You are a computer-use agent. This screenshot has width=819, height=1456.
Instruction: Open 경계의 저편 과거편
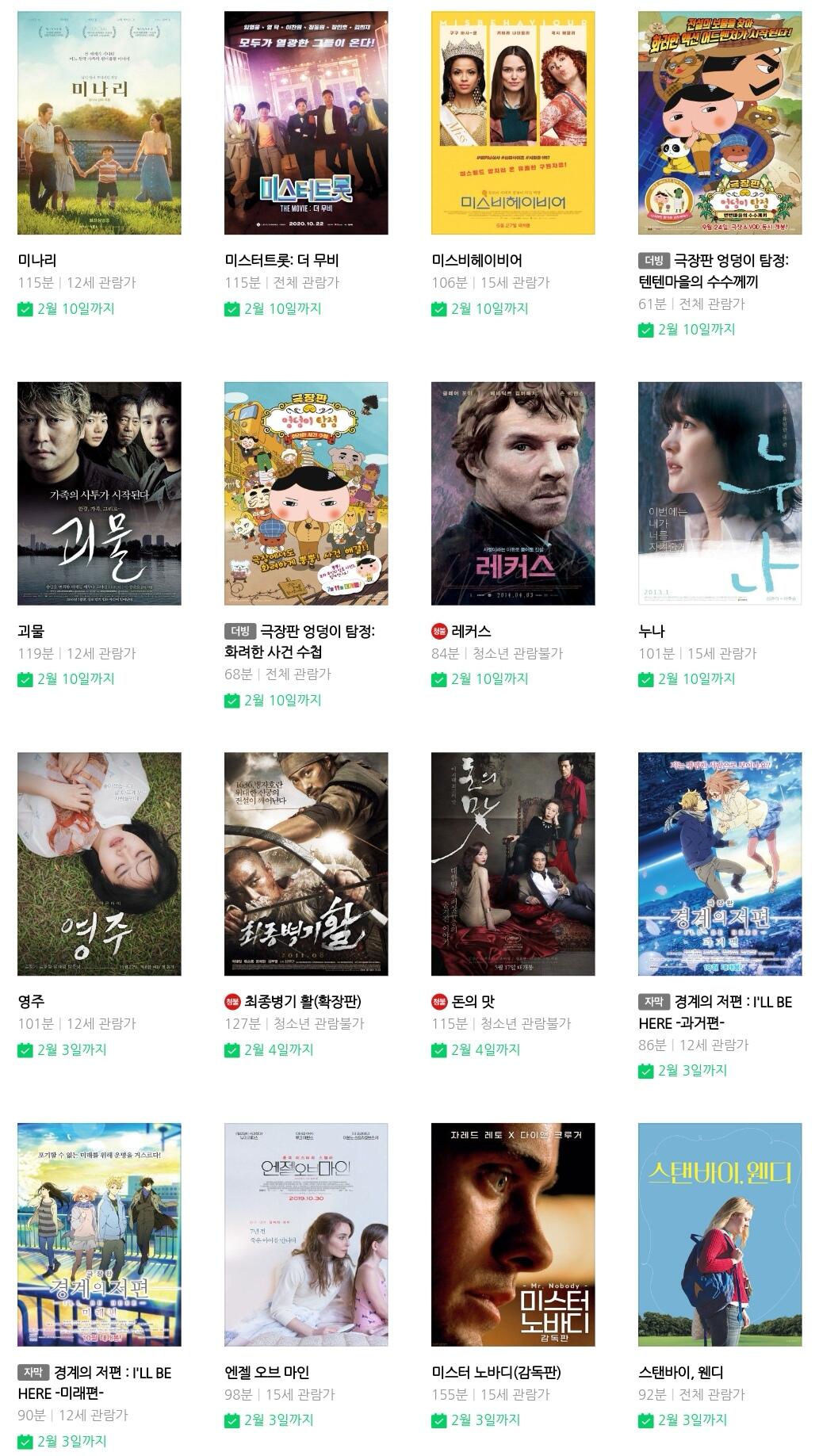[720, 863]
